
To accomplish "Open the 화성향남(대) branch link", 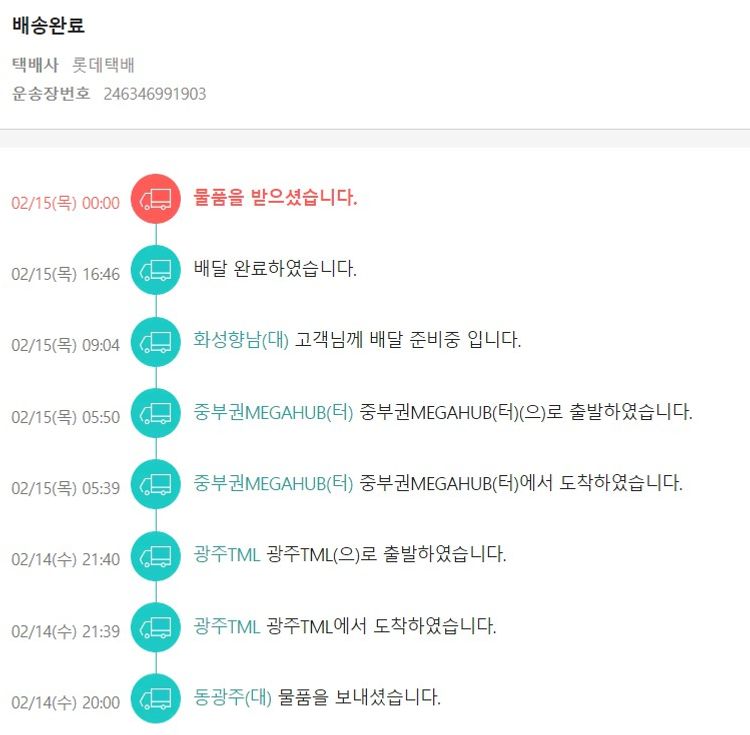I will pos(241,340).
